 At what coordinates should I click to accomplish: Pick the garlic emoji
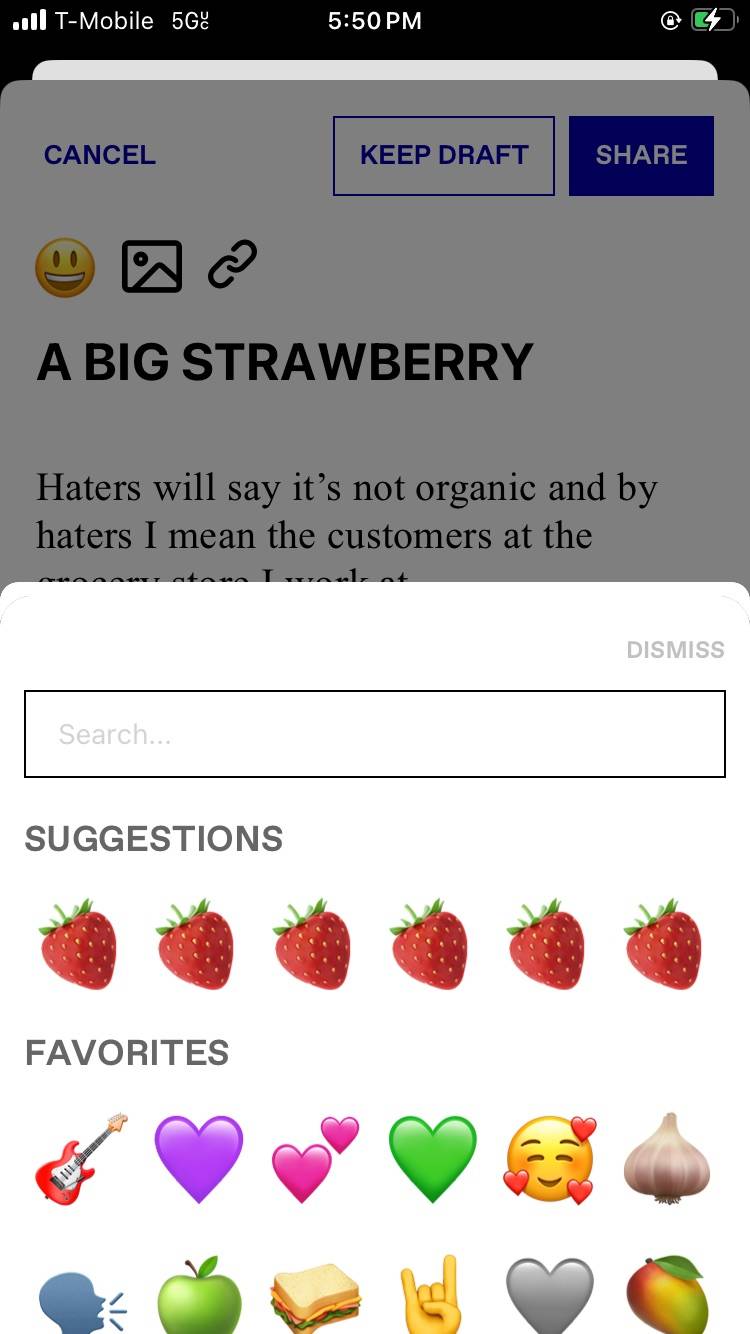[x=667, y=1158]
